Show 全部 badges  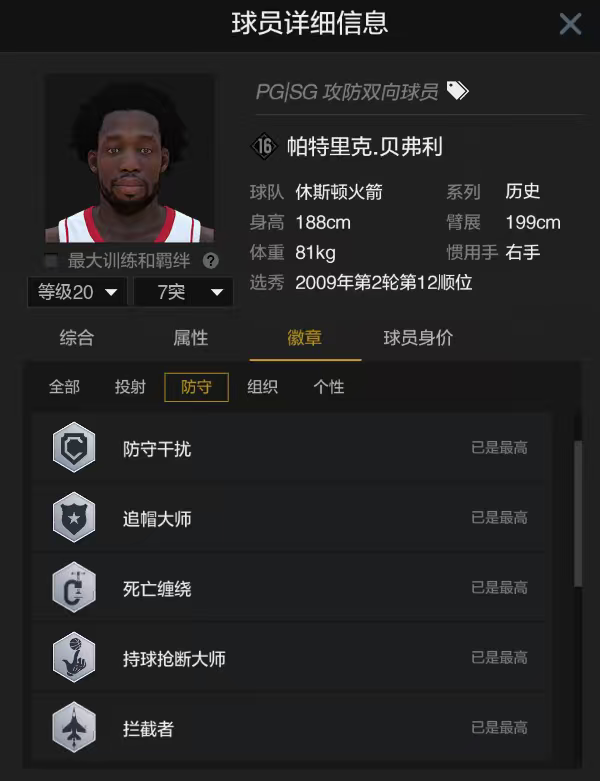pos(64,387)
